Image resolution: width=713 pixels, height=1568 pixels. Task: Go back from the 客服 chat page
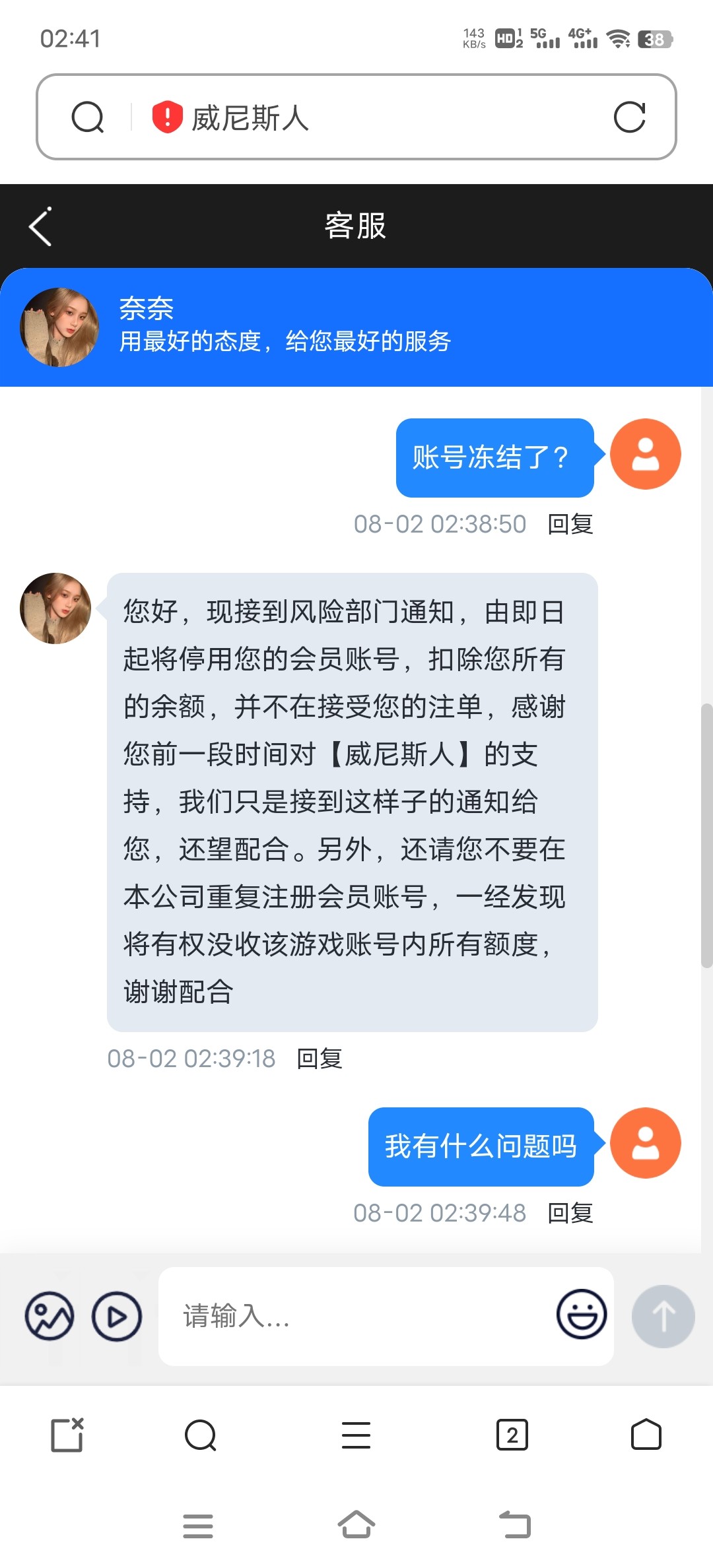point(41,226)
